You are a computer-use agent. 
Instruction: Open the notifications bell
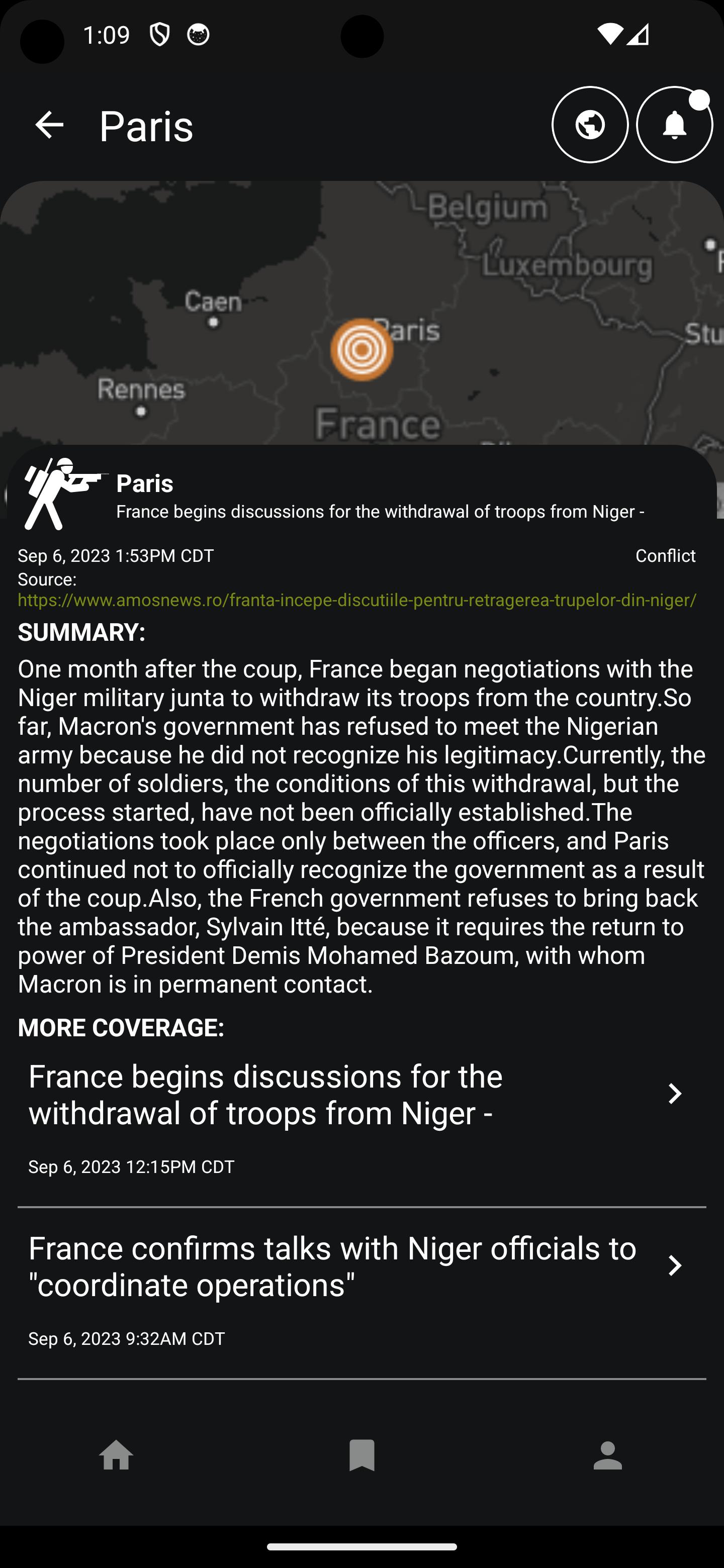coord(674,125)
